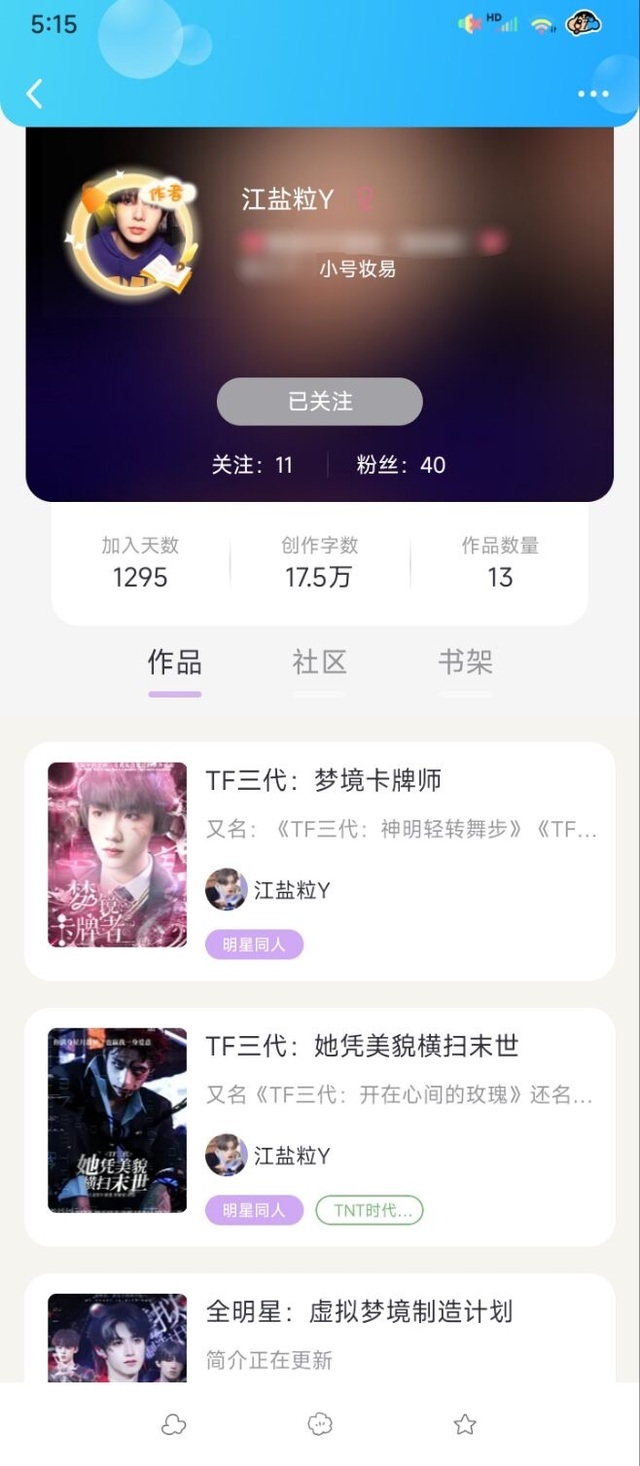This screenshot has height=1466, width=640.
Task: Open the three-dot more options menu
Action: point(593,95)
